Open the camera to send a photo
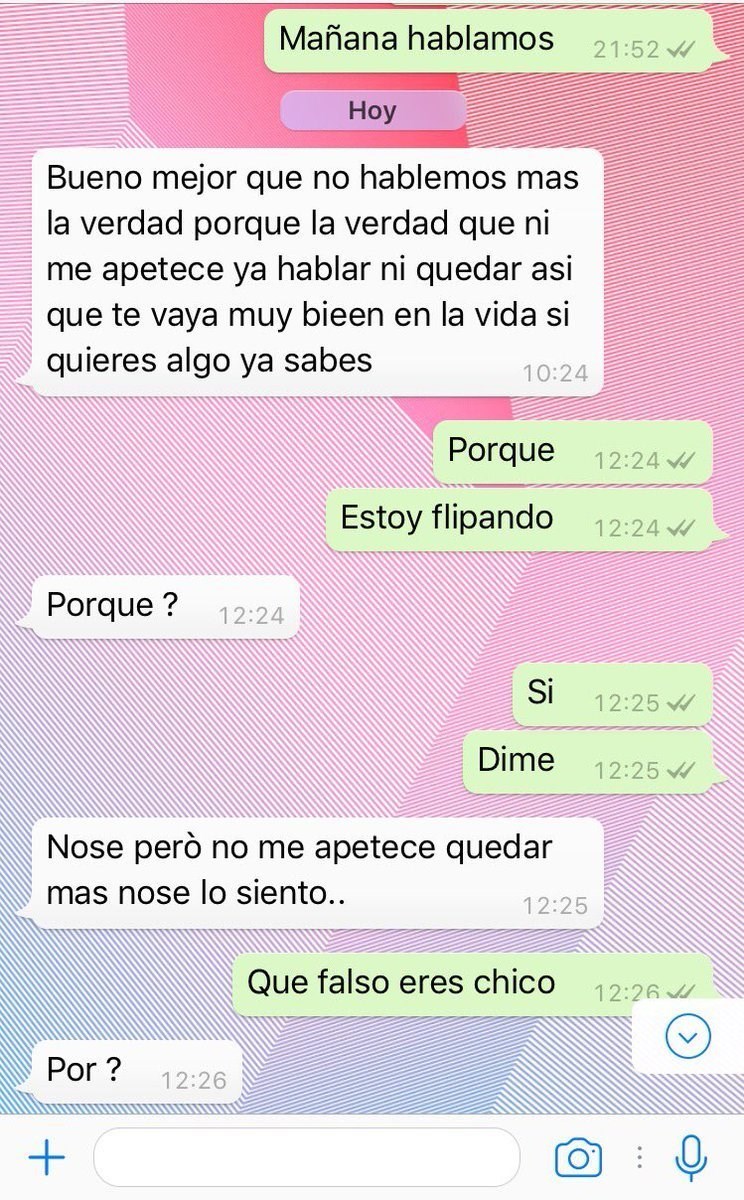Viewport: 744px width, 1200px height. (578, 1158)
